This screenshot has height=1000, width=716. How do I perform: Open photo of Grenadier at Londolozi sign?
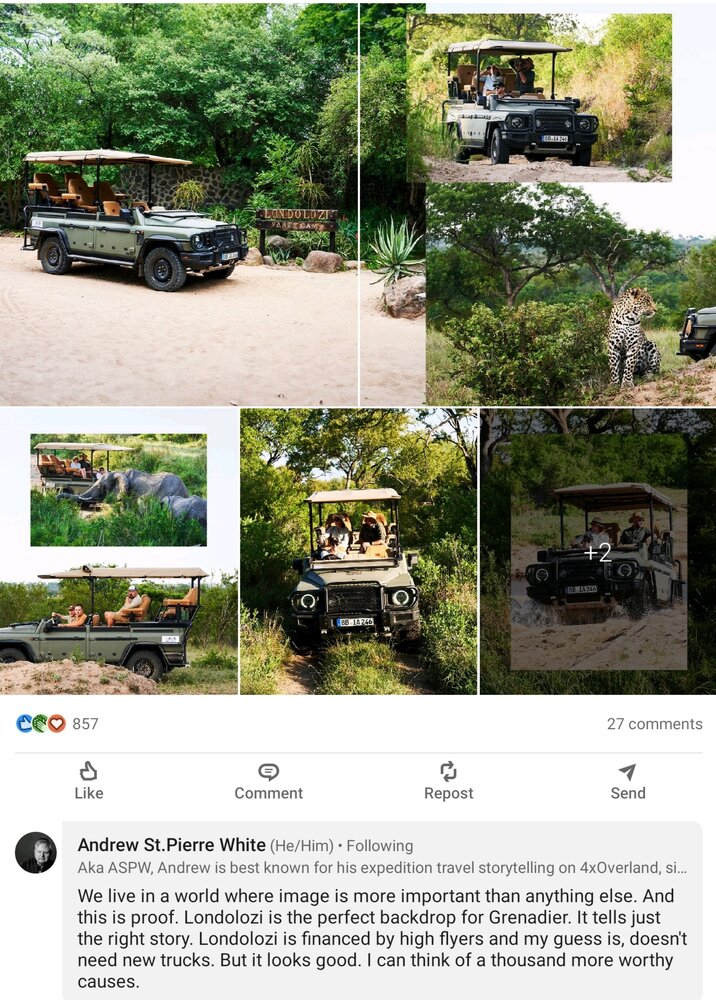tap(180, 205)
